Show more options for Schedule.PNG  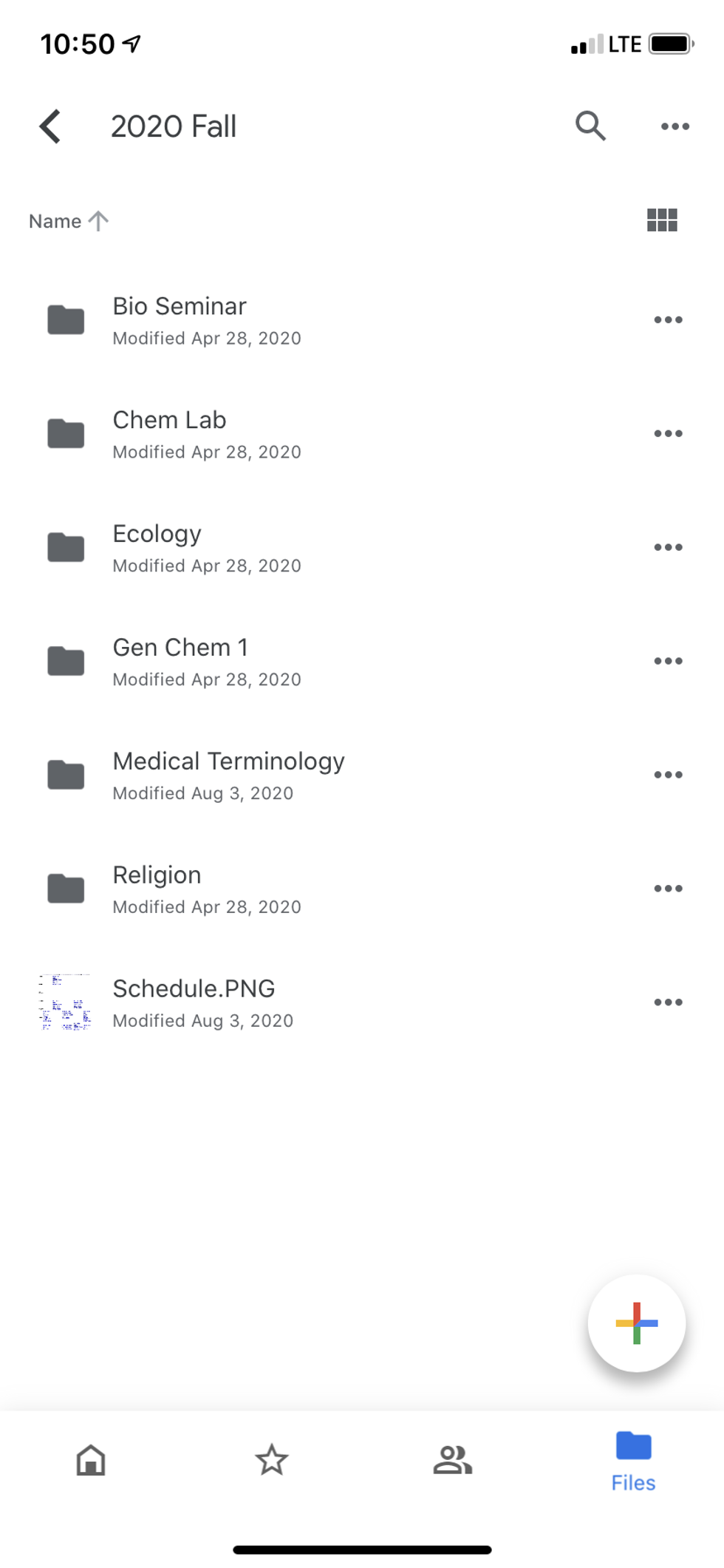[668, 1003]
